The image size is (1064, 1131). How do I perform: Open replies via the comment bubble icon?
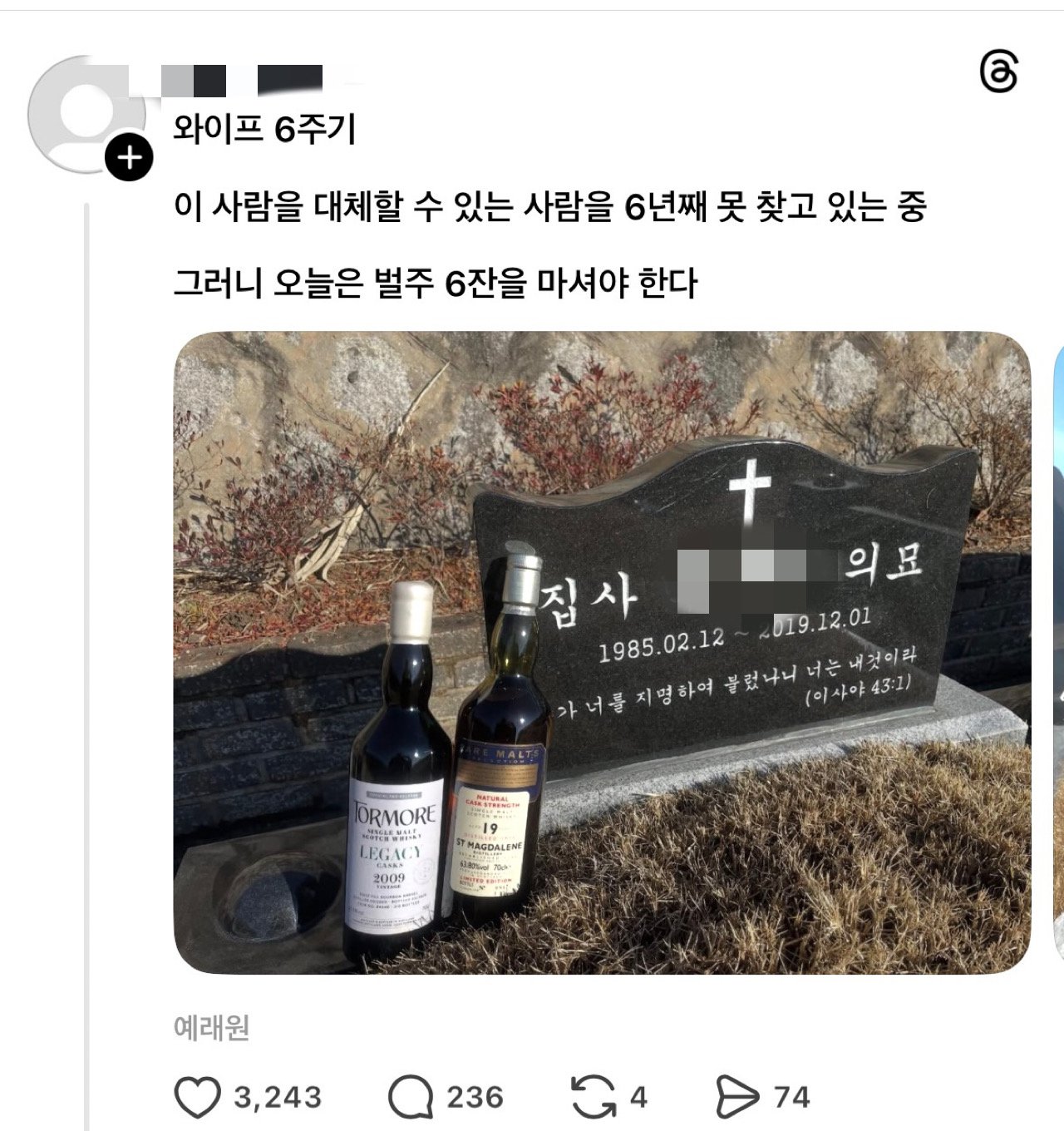[414, 1096]
